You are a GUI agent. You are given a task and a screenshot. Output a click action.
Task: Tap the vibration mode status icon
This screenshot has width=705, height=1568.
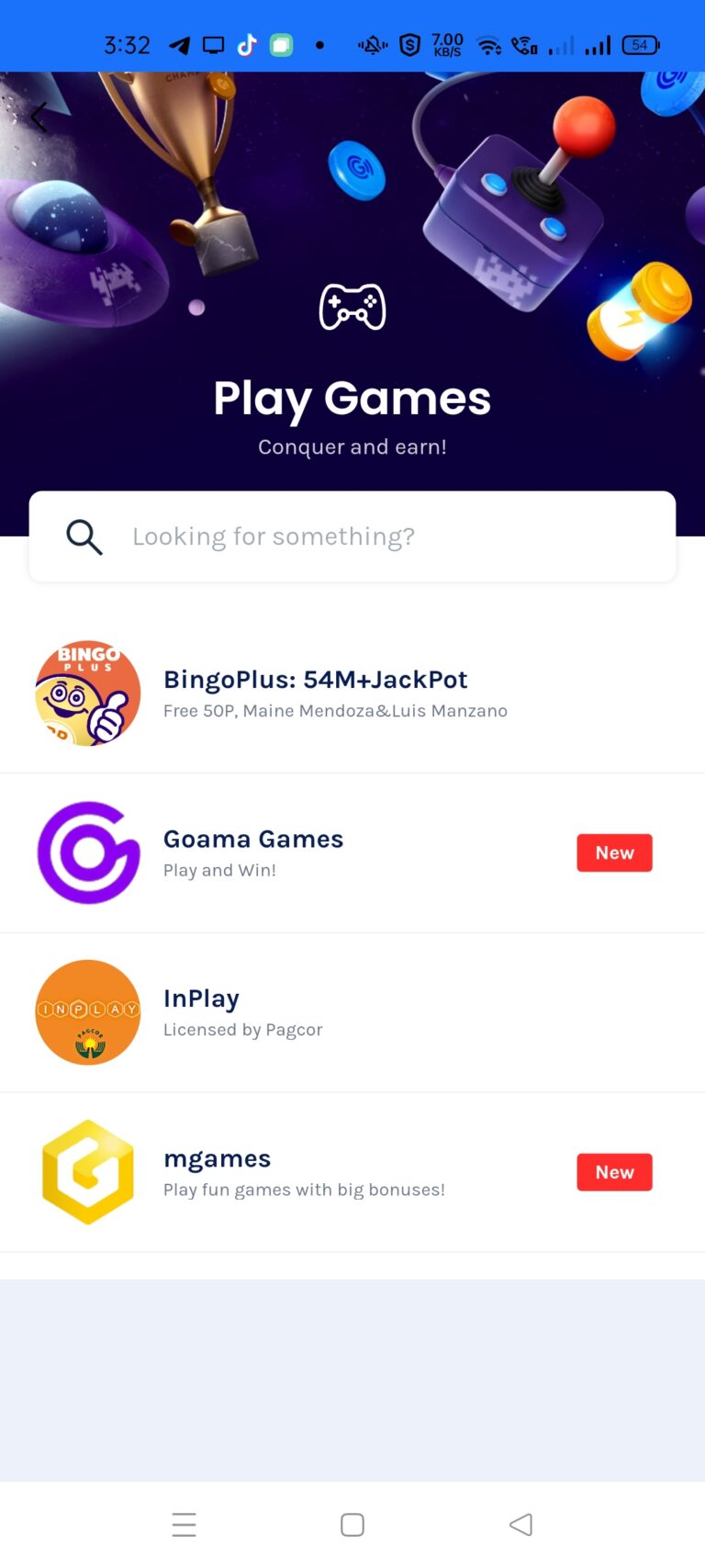point(371,43)
